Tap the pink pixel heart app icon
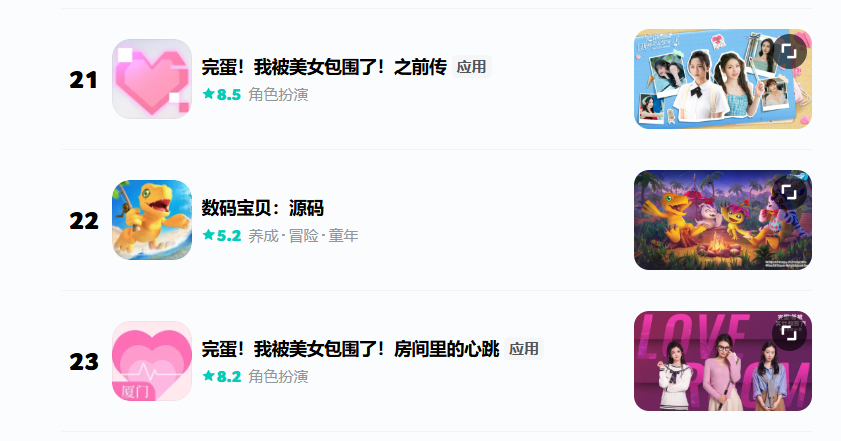 [x=152, y=79]
